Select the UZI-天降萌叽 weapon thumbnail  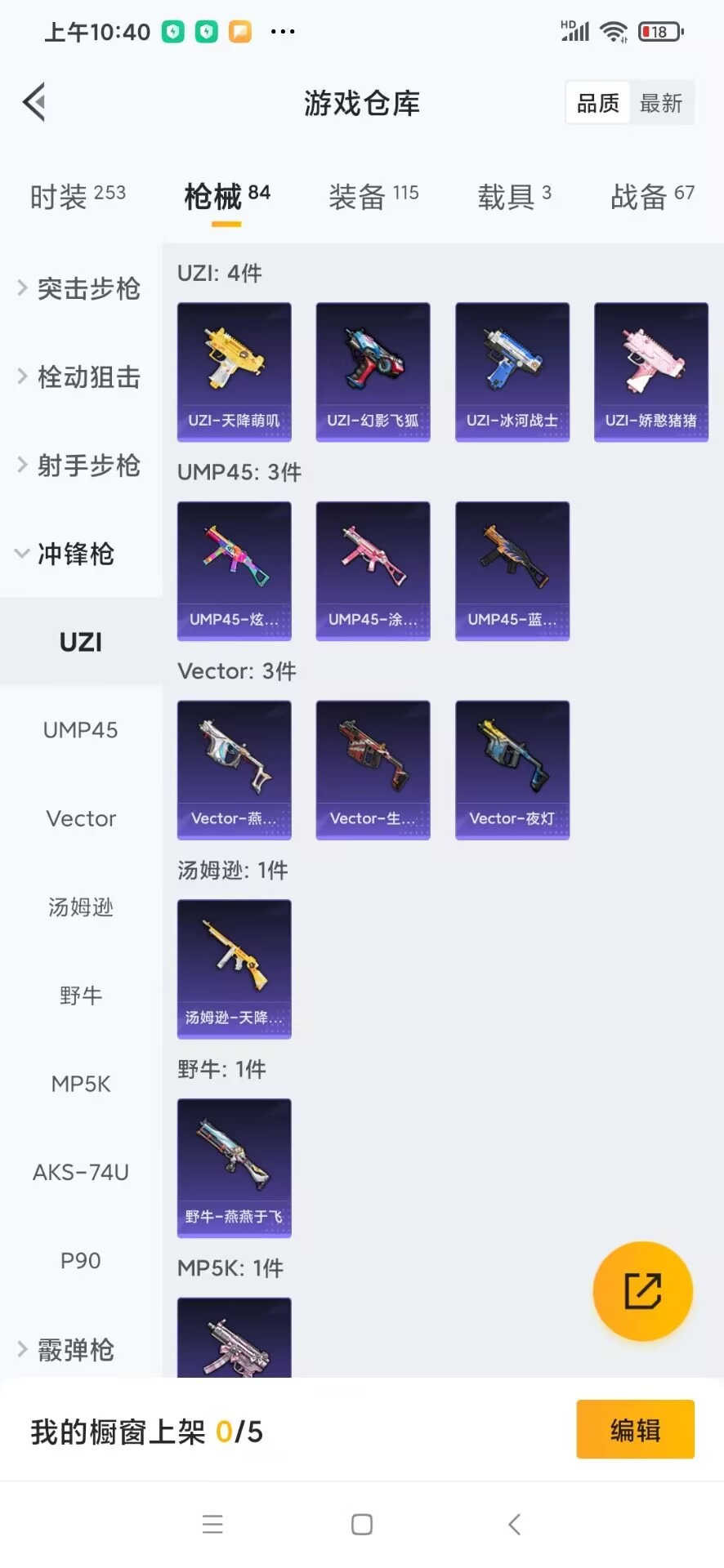tap(234, 372)
